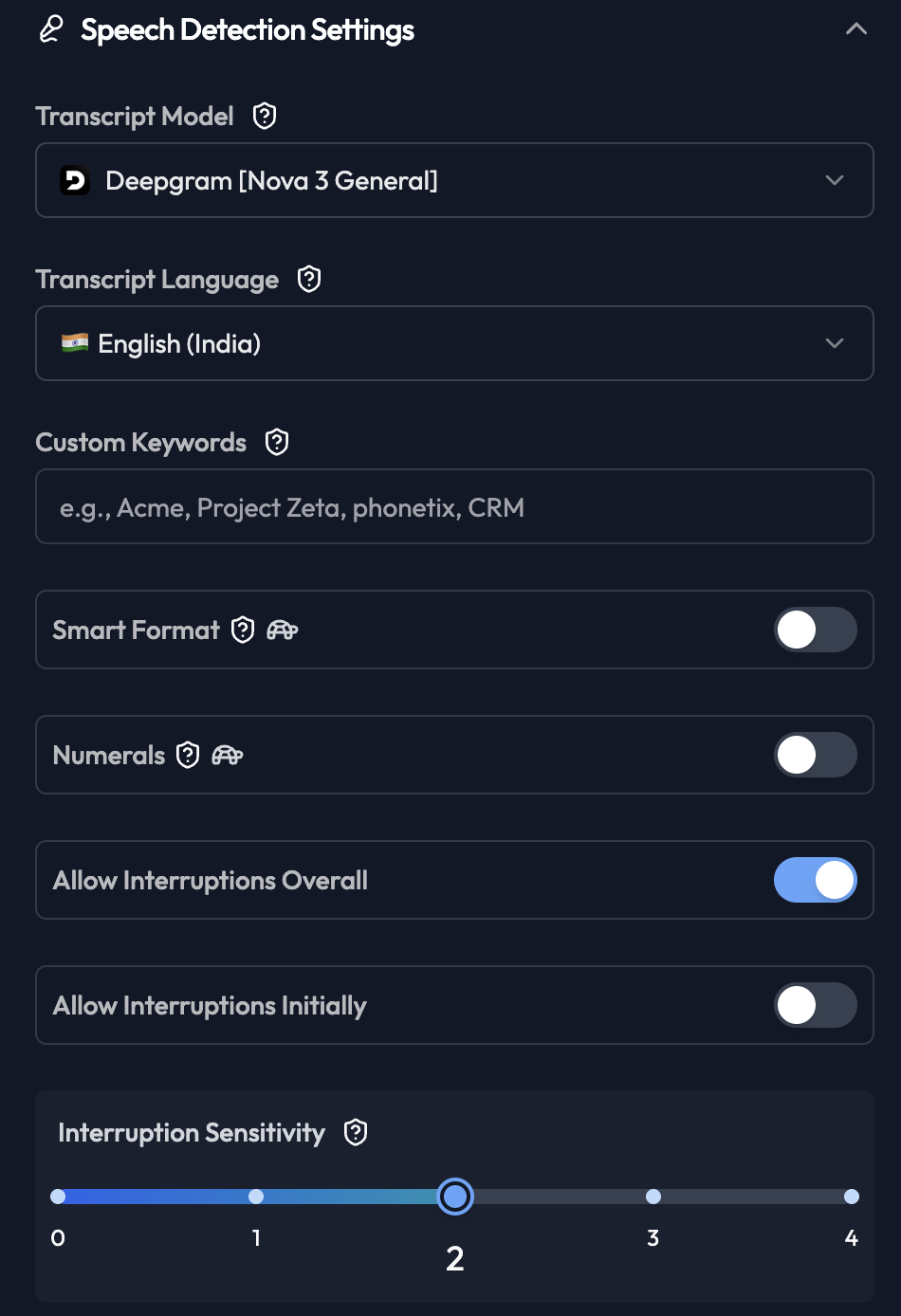The width and height of the screenshot is (901, 1316).
Task: Set Interruption Sensitivity to 3
Action: (x=653, y=1197)
